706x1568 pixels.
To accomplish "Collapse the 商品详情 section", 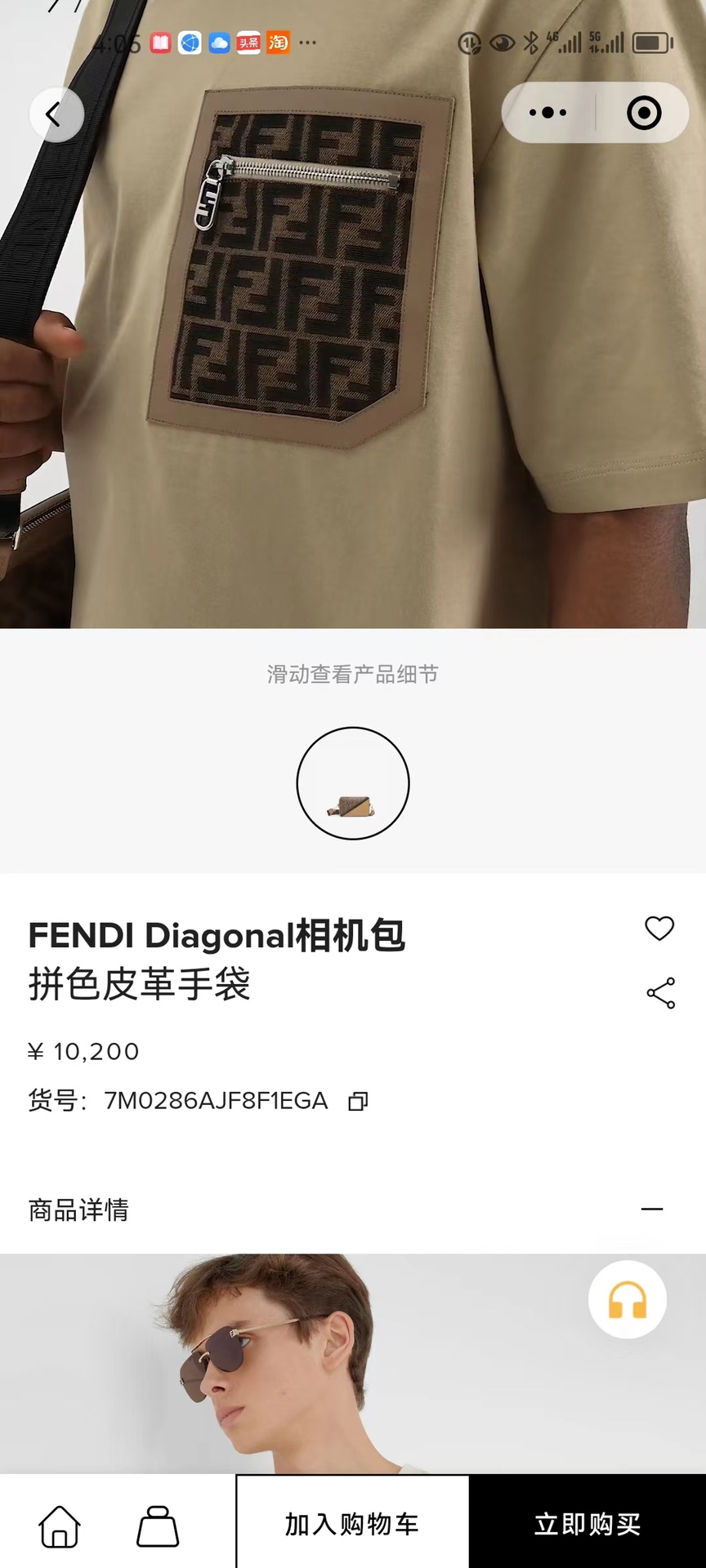I will [x=652, y=1209].
